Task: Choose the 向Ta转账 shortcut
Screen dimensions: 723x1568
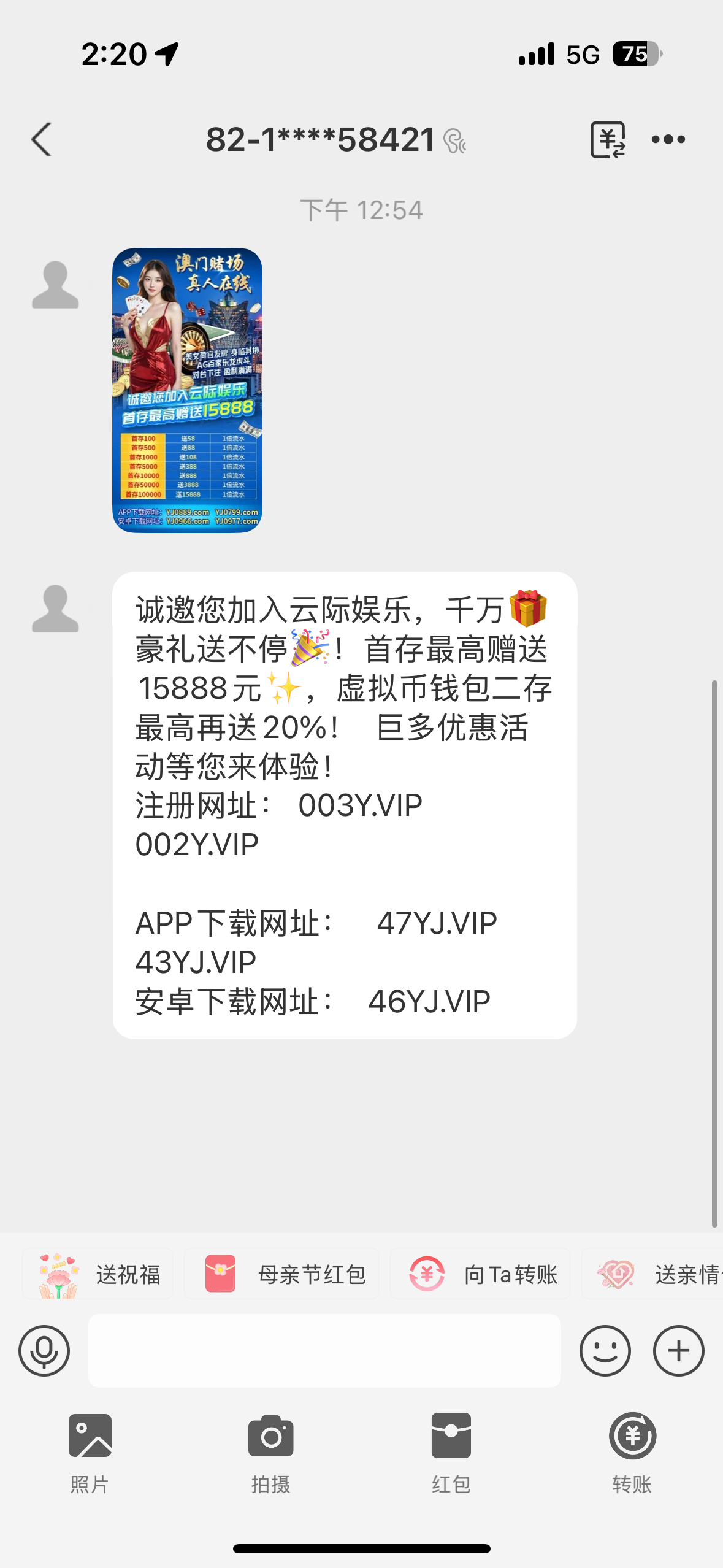Action: coord(481,1275)
